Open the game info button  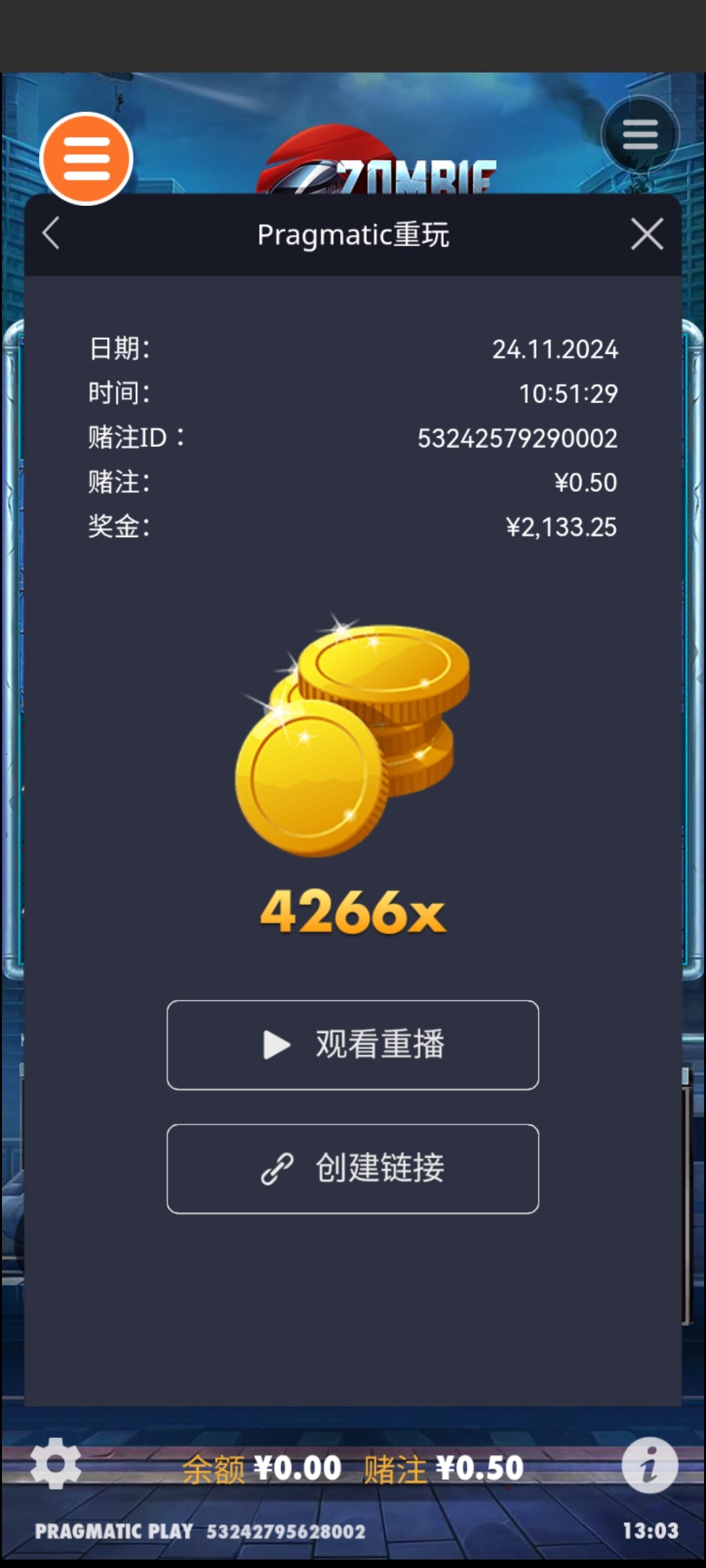pos(649,1465)
